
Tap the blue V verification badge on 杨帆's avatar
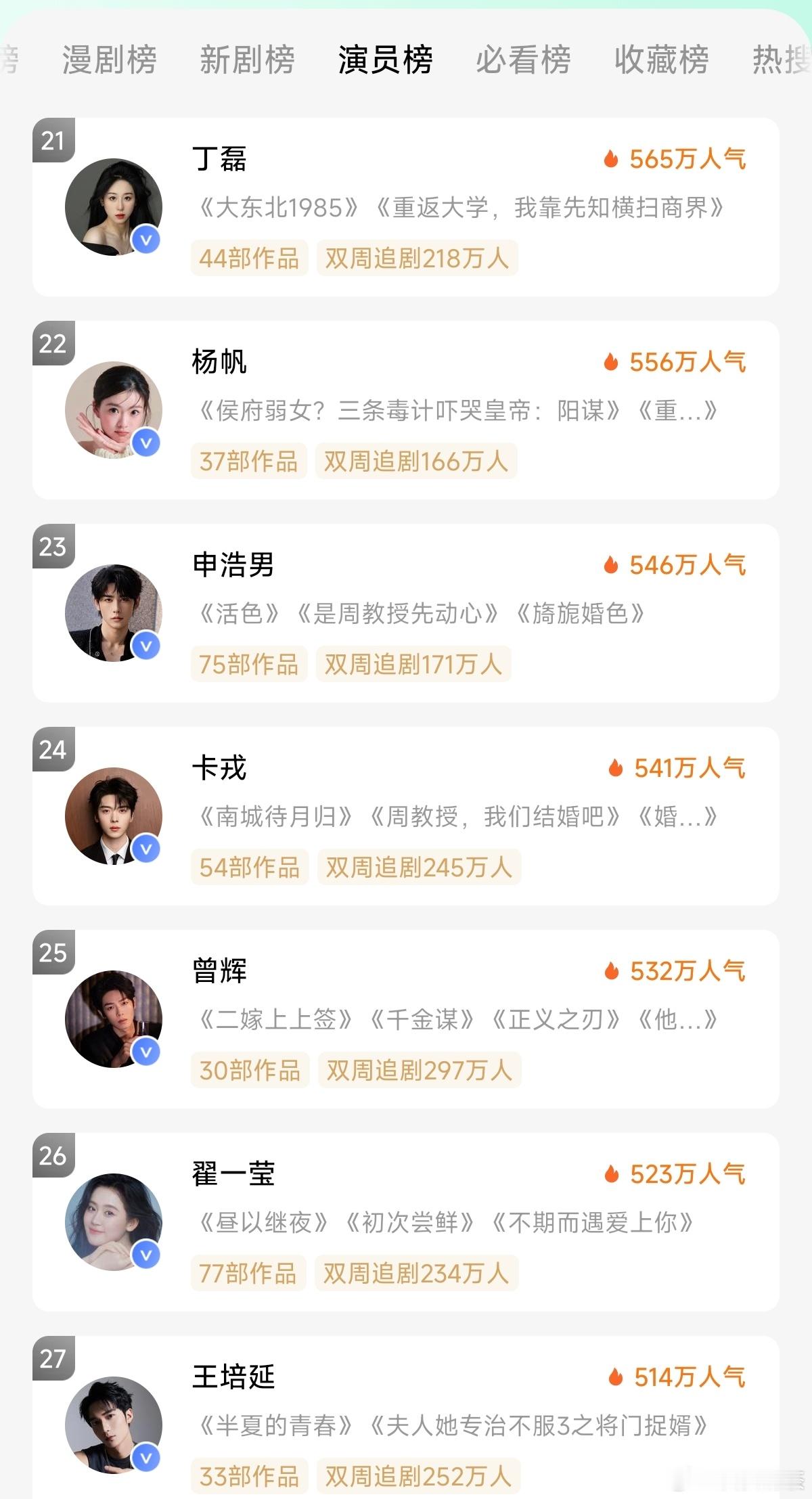point(144,442)
